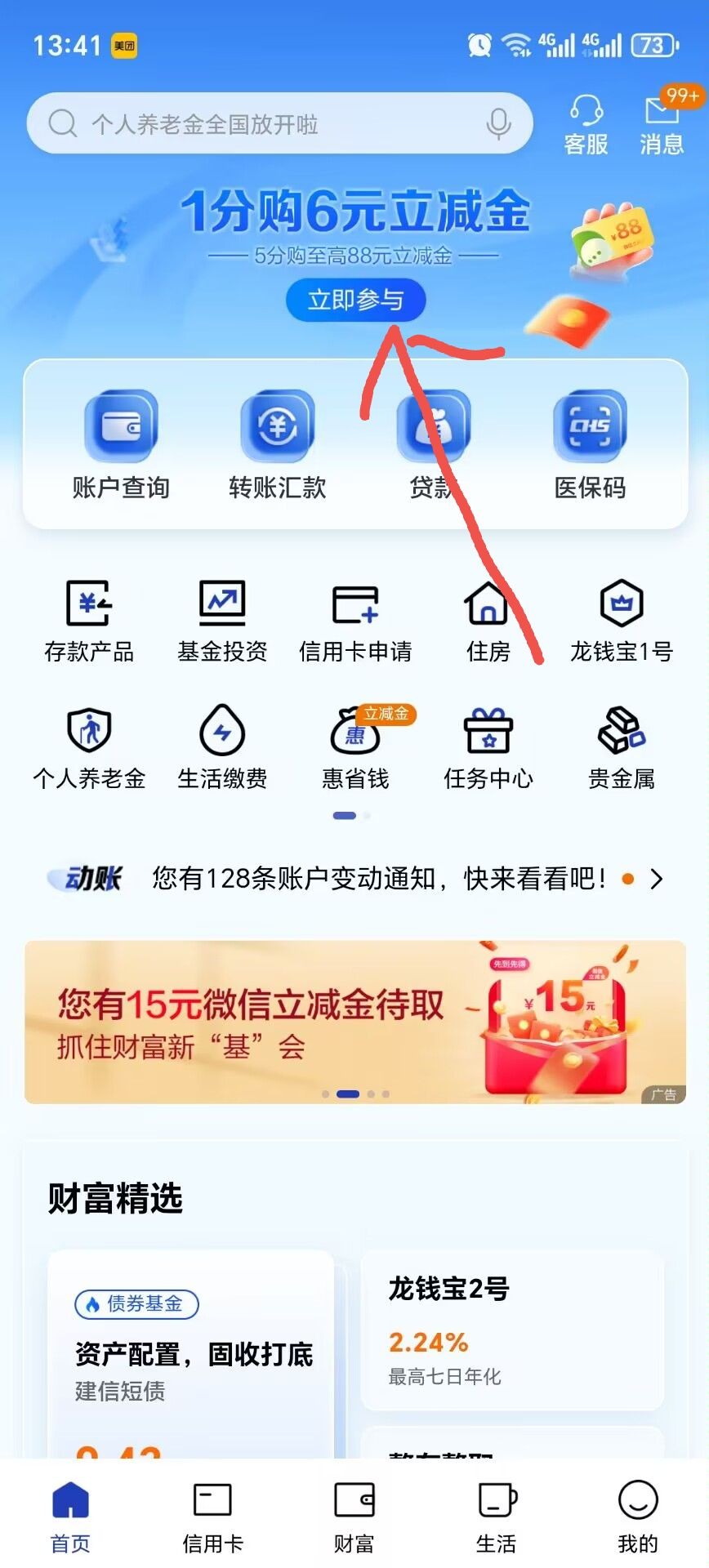
Task: Tap the microphone voice search icon
Action: point(498,124)
